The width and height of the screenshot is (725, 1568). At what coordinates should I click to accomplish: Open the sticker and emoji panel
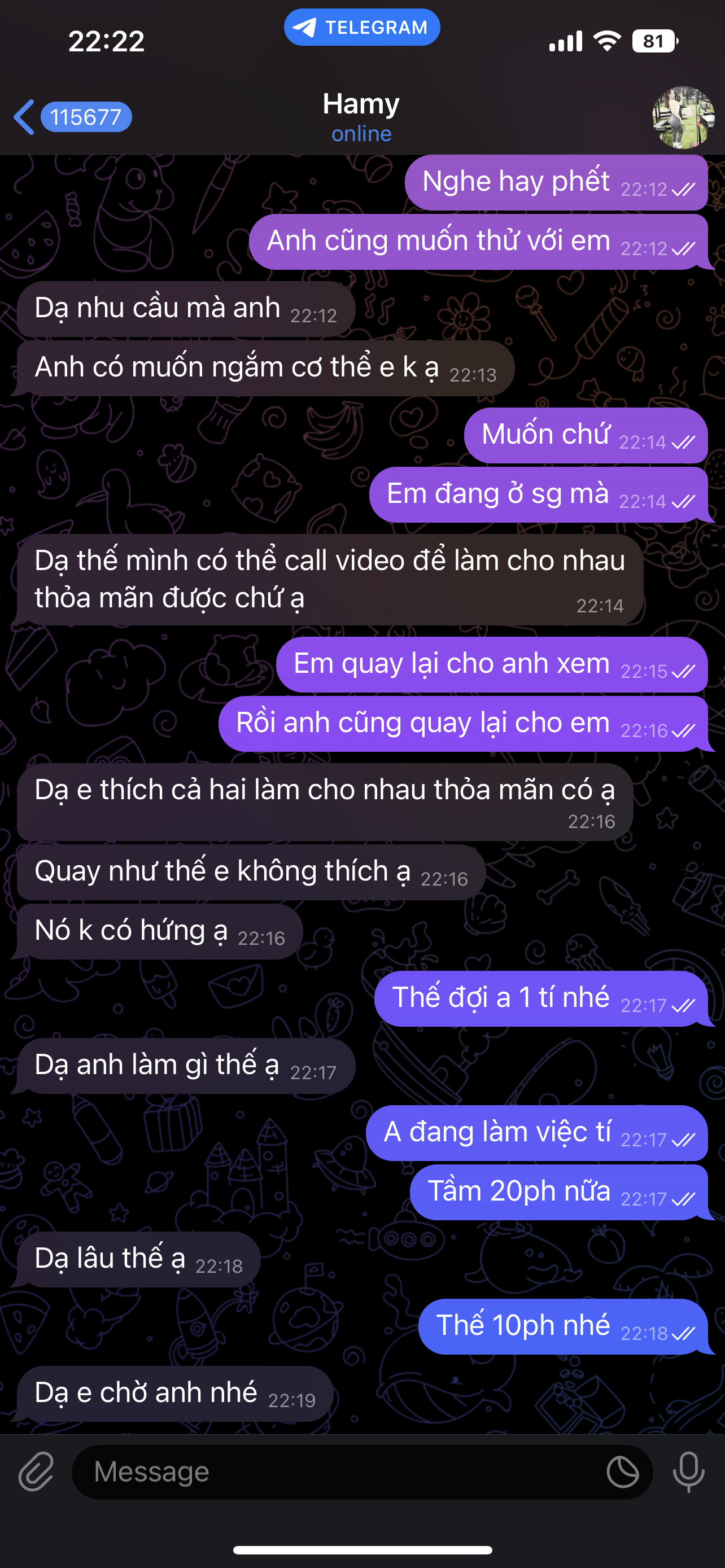pos(623,1473)
